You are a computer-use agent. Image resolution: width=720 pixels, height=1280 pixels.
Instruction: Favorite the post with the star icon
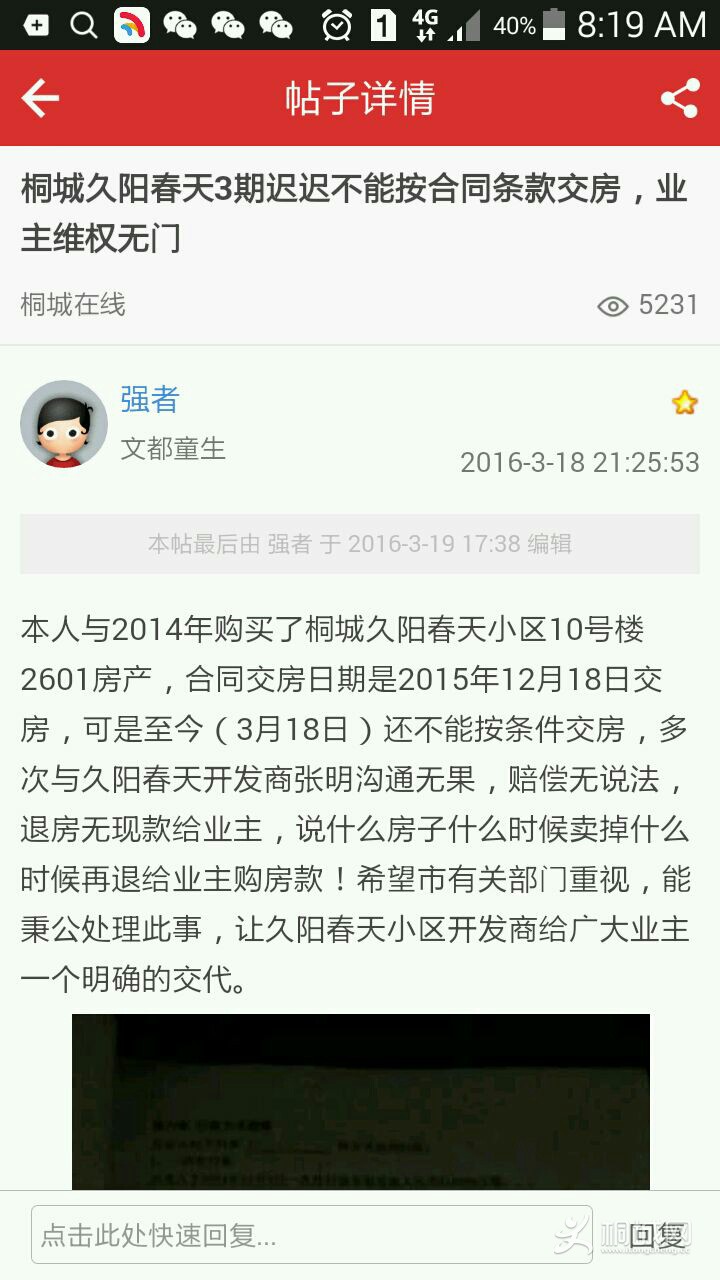[684, 403]
